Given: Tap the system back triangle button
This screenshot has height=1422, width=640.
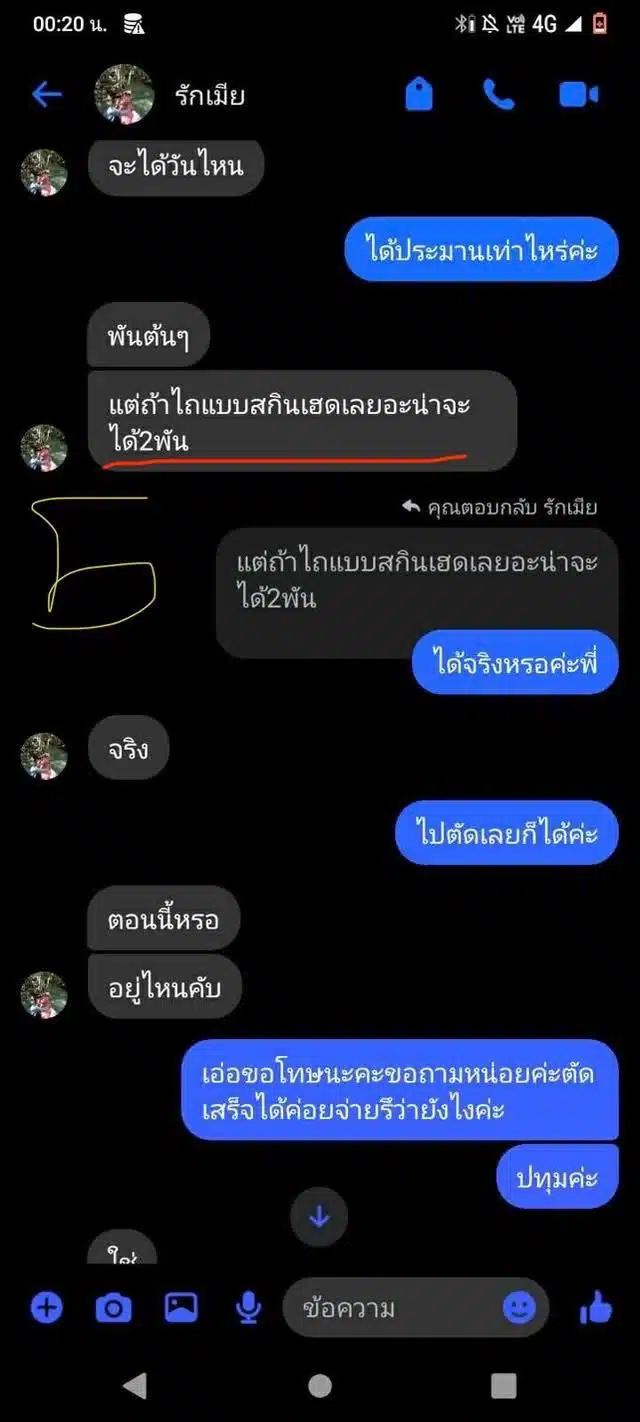Looking at the screenshot, I should 134,1385.
